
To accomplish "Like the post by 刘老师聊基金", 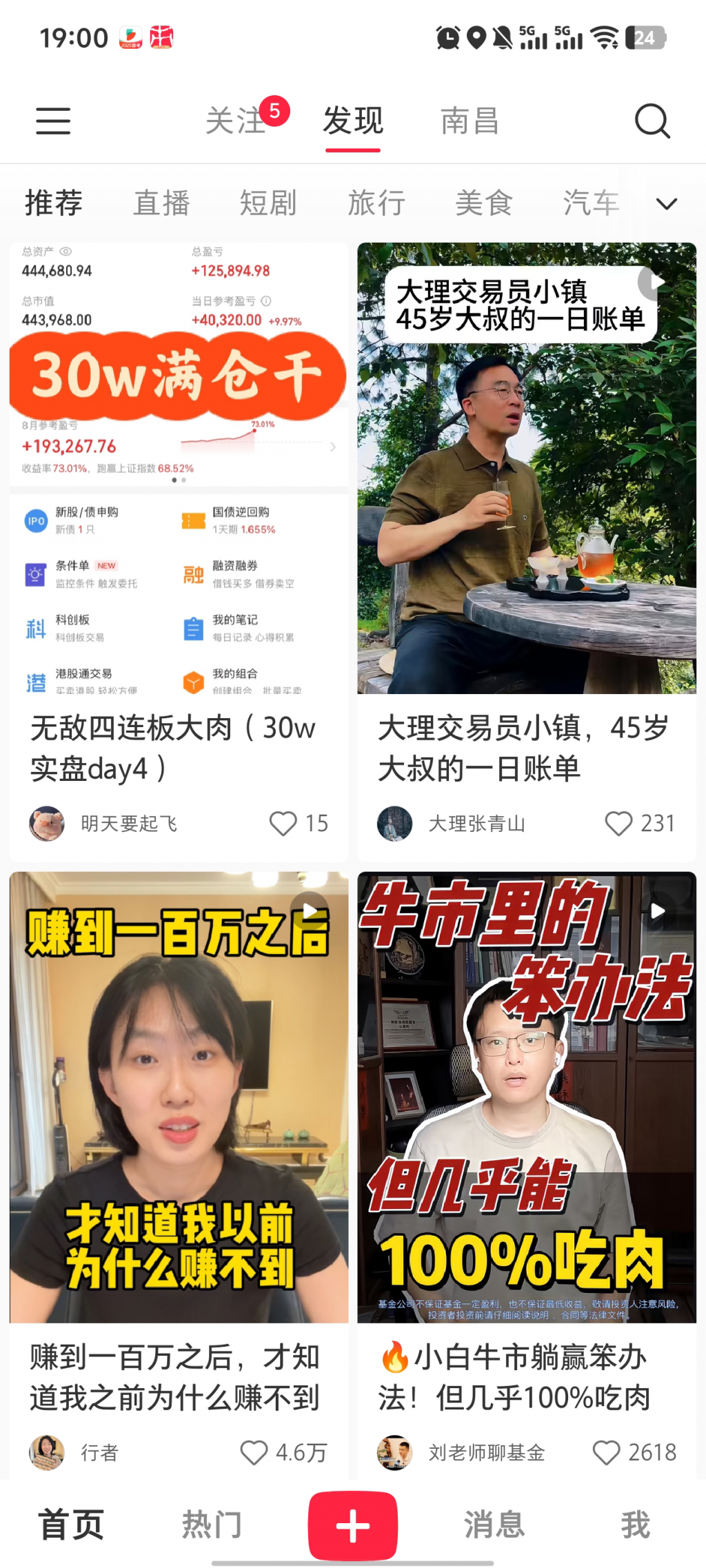I will [606, 1452].
